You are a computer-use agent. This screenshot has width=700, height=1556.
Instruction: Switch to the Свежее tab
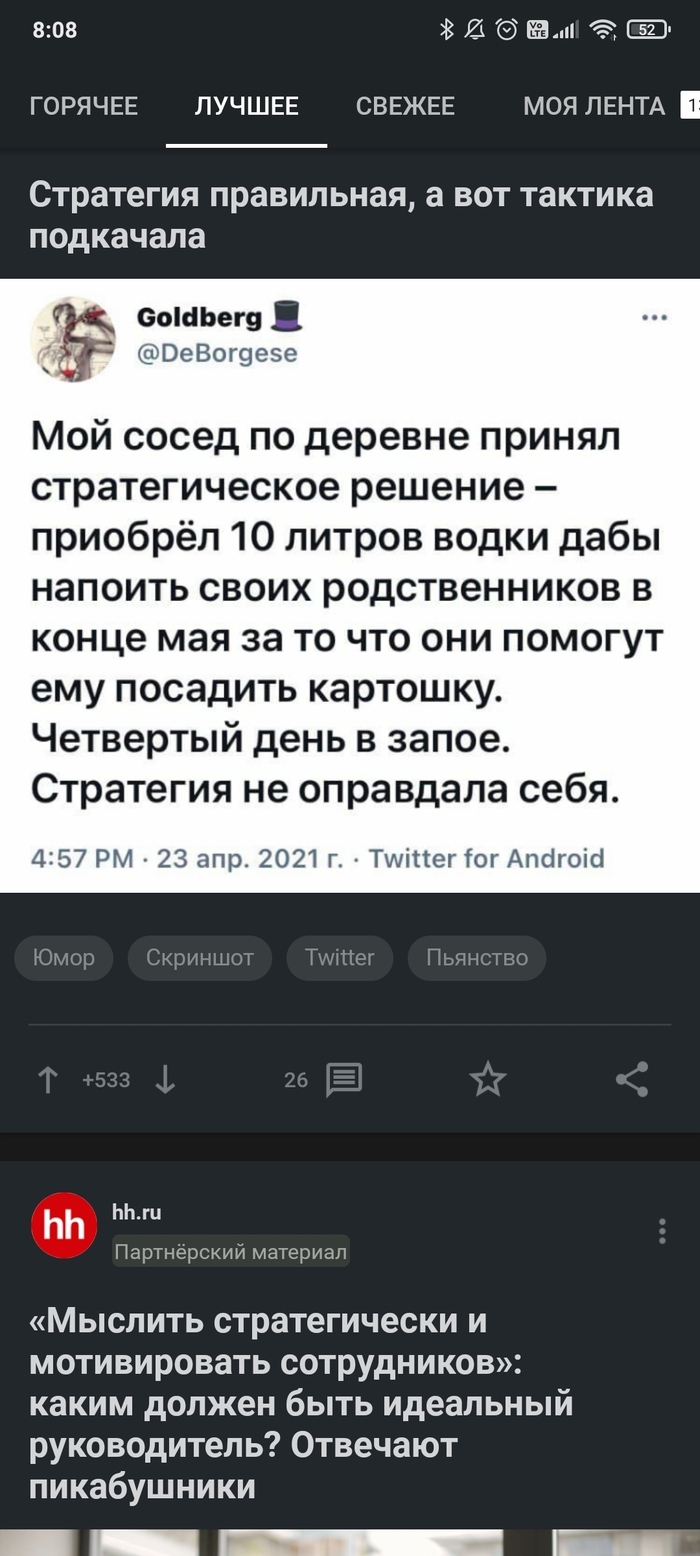coord(405,106)
